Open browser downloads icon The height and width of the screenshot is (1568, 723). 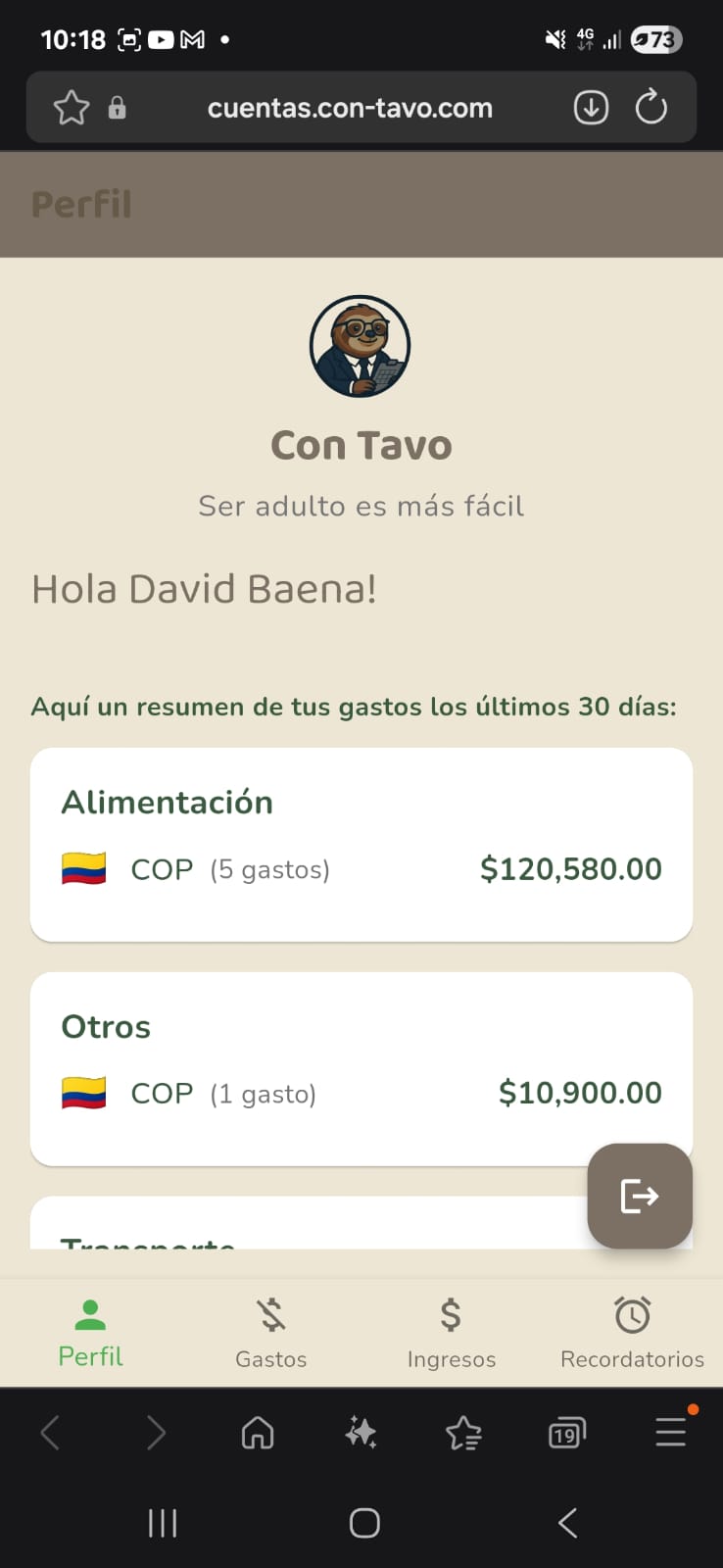click(591, 108)
